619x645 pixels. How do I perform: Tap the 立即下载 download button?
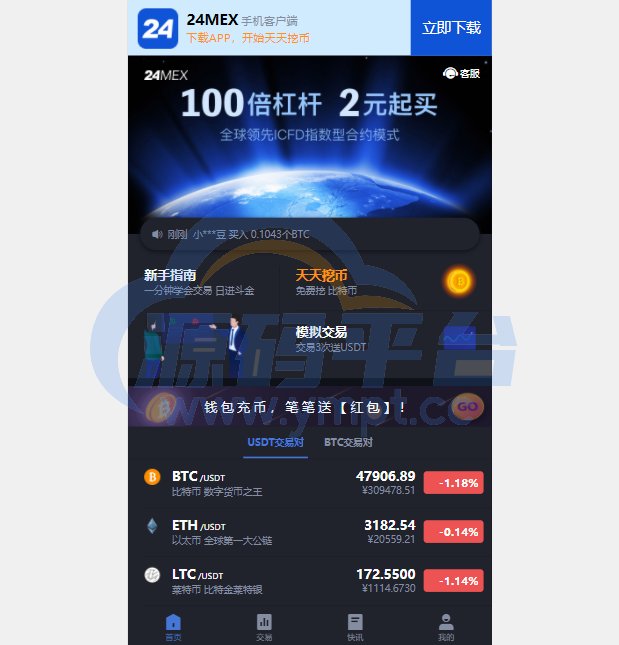[451, 28]
